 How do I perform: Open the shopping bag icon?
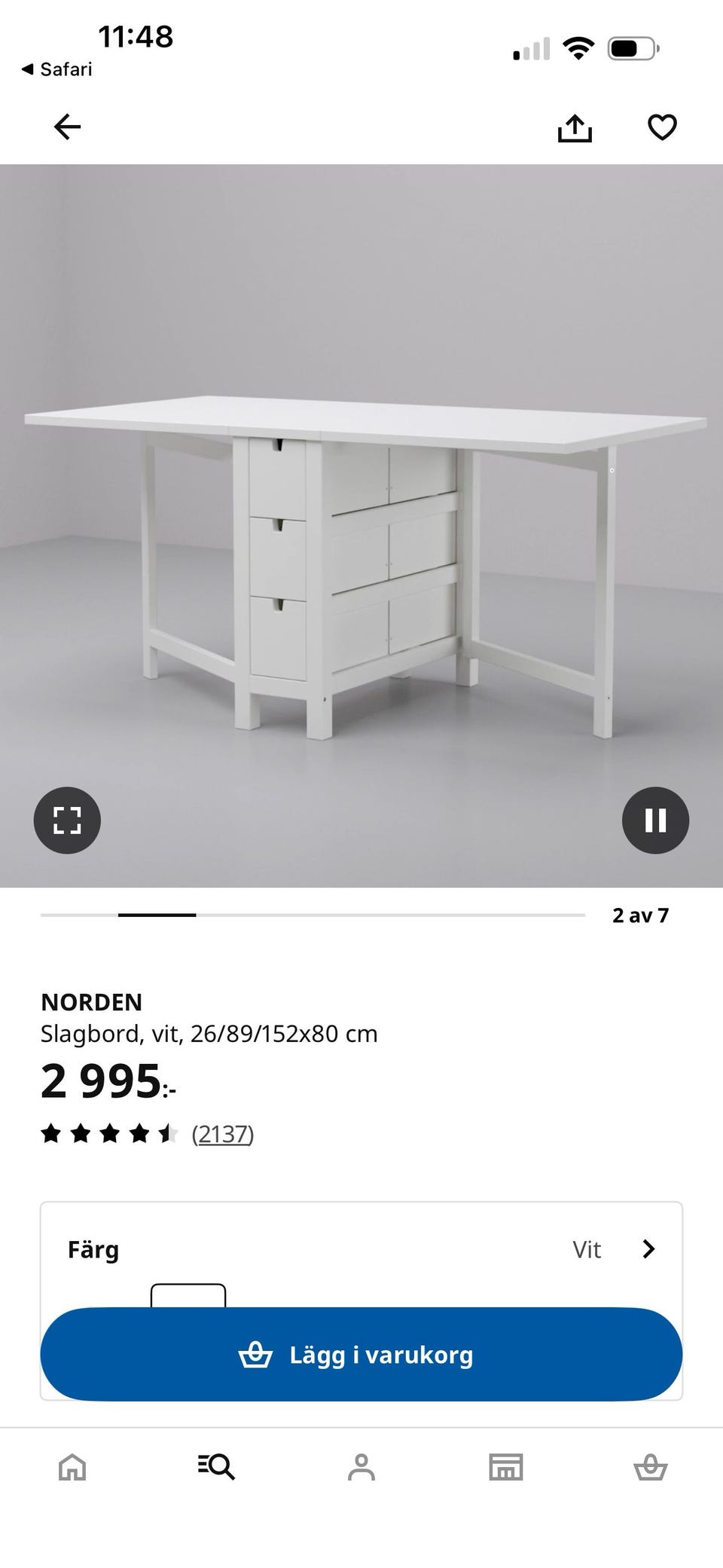point(651,1468)
